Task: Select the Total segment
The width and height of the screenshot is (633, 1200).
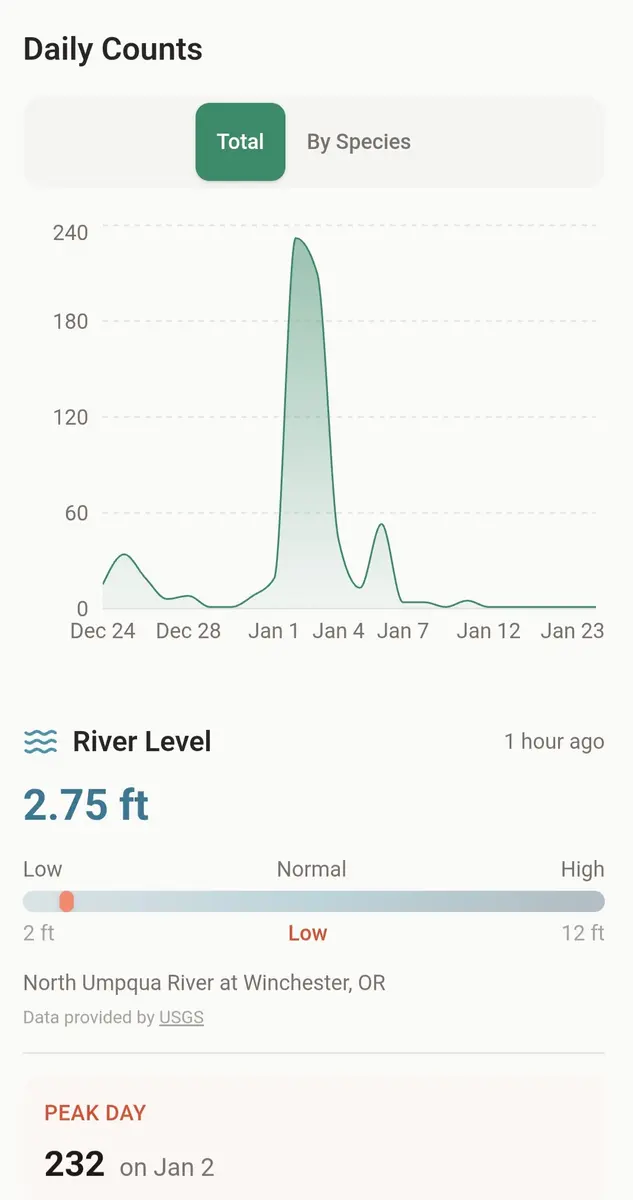Action: (240, 142)
